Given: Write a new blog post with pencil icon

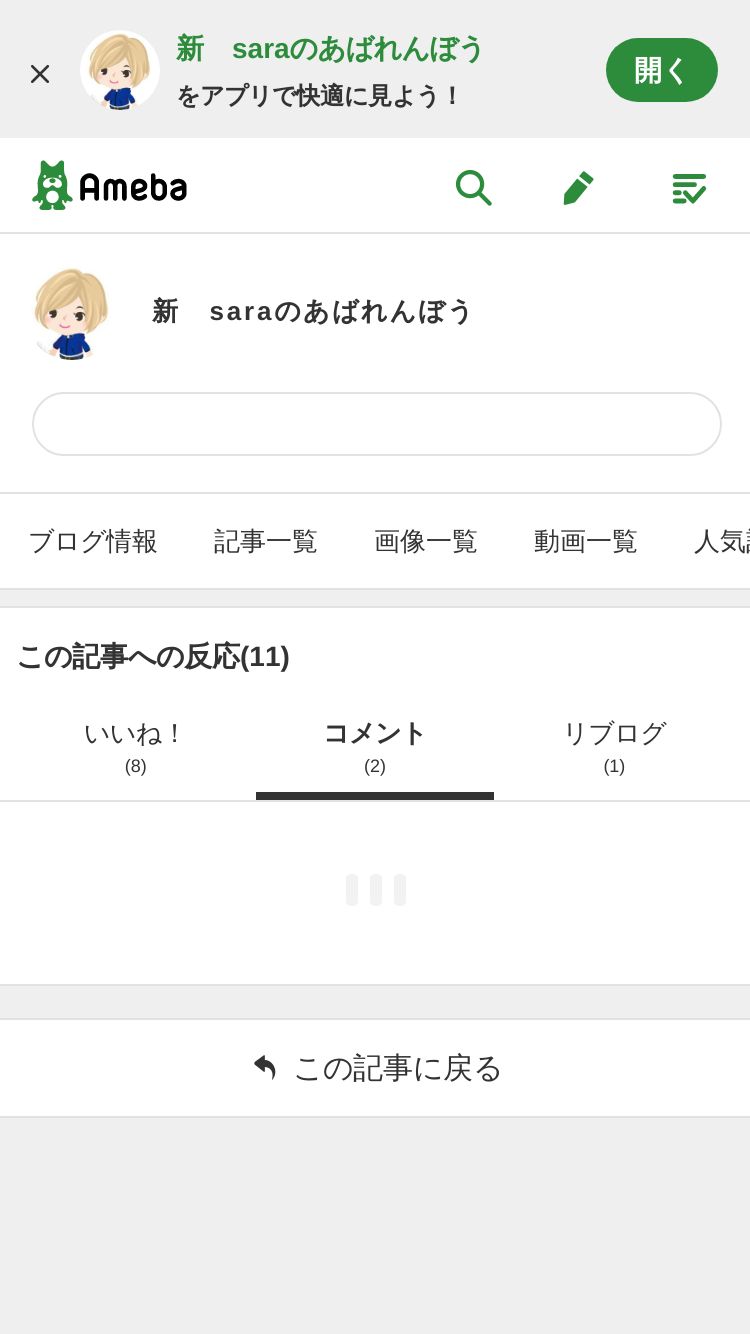Looking at the screenshot, I should point(578,187).
